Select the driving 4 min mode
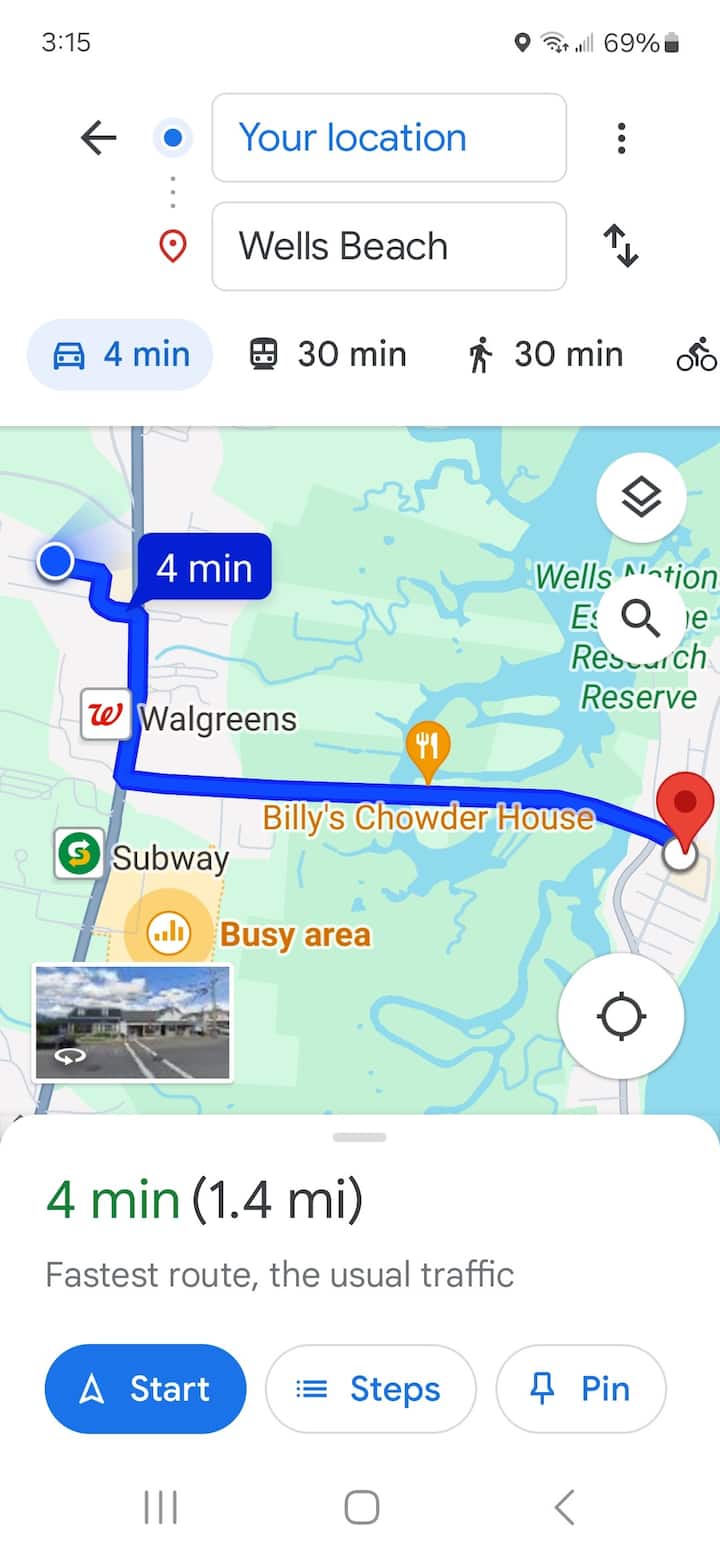 coord(120,354)
